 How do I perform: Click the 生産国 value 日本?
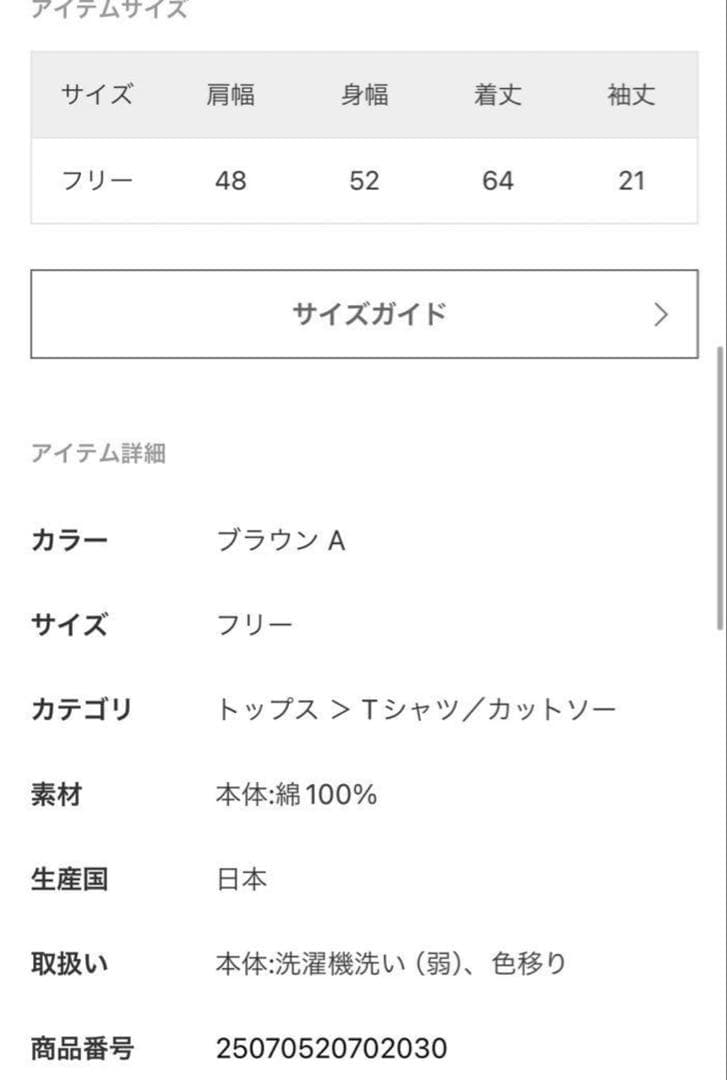[243, 880]
